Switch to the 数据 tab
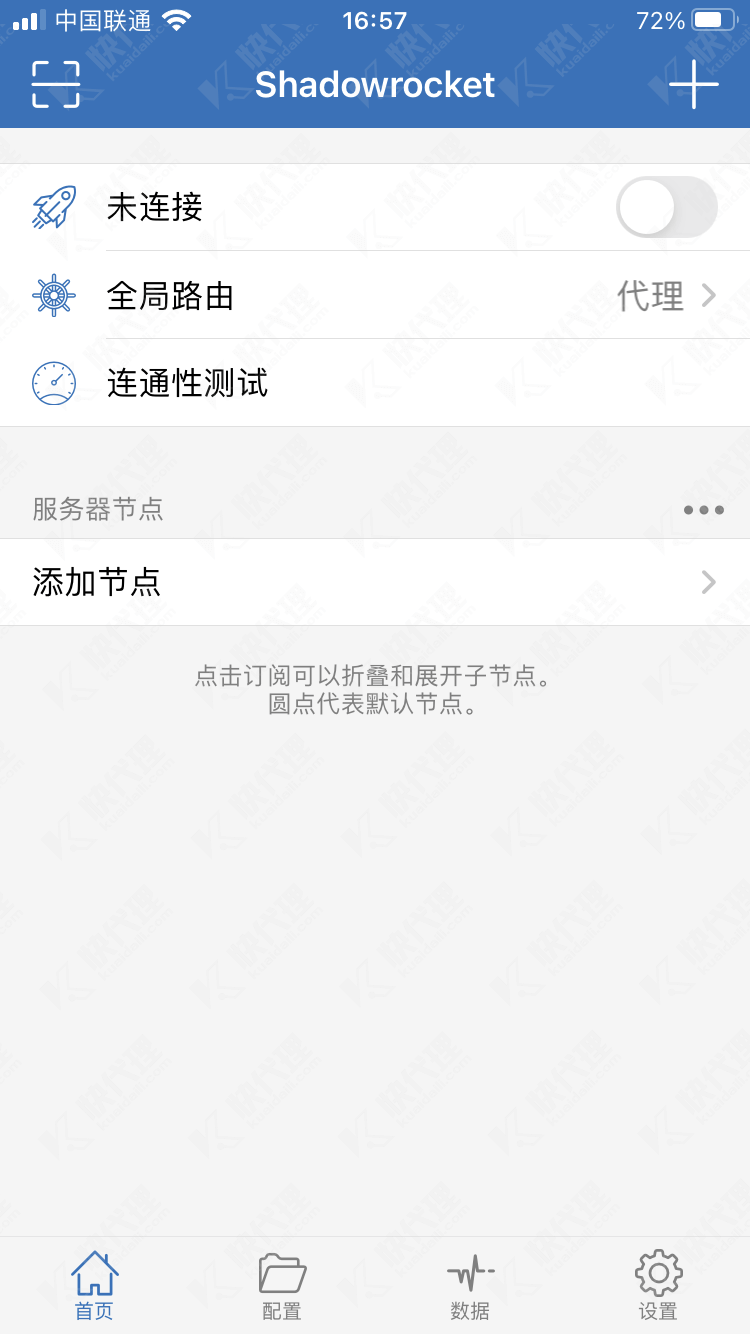This screenshot has width=750, height=1334. [x=470, y=1286]
